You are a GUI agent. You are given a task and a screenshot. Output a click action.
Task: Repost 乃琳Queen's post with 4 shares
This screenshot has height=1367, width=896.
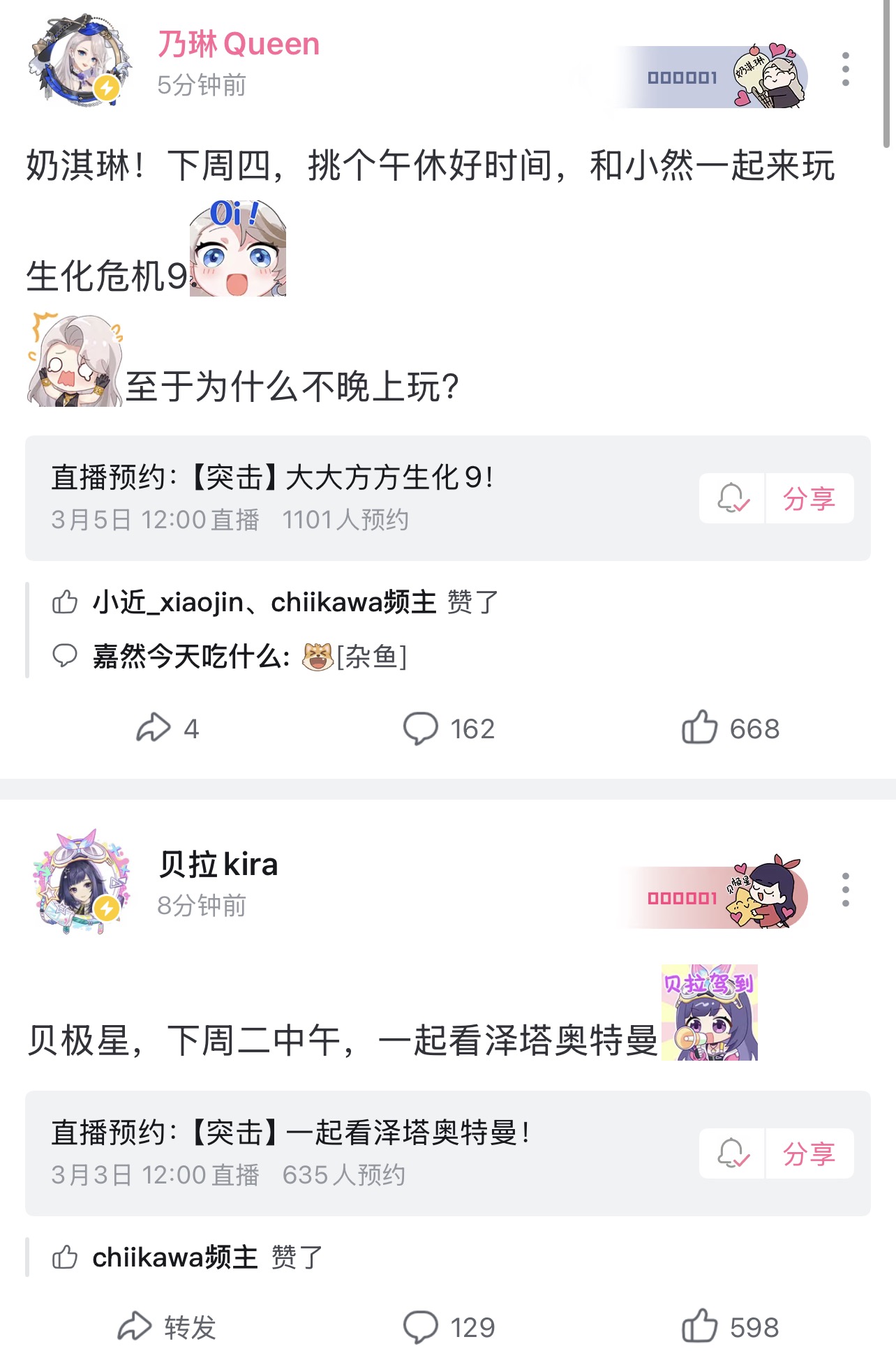point(167,729)
